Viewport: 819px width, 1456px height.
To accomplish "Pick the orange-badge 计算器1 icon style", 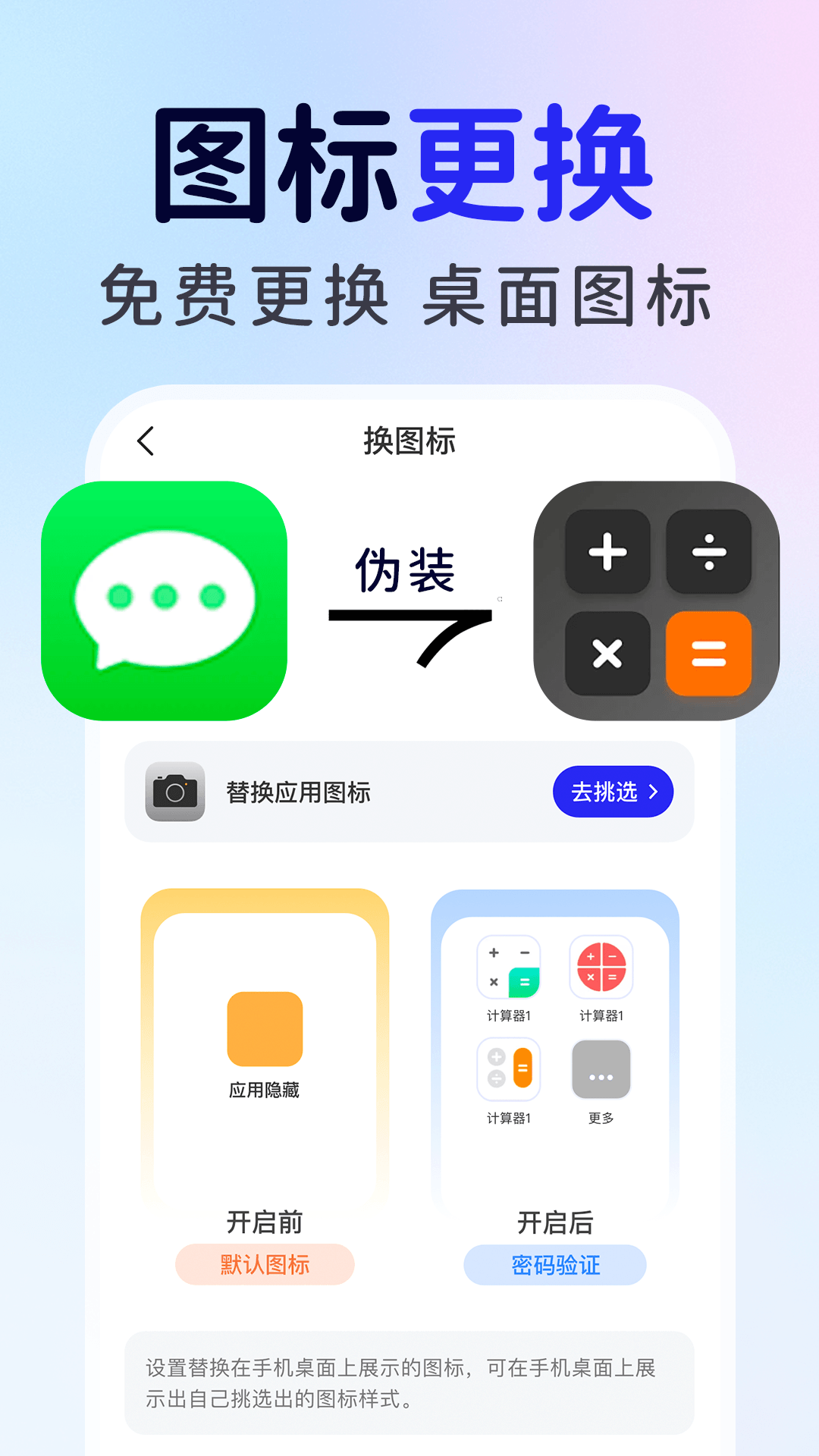I will [510, 1069].
